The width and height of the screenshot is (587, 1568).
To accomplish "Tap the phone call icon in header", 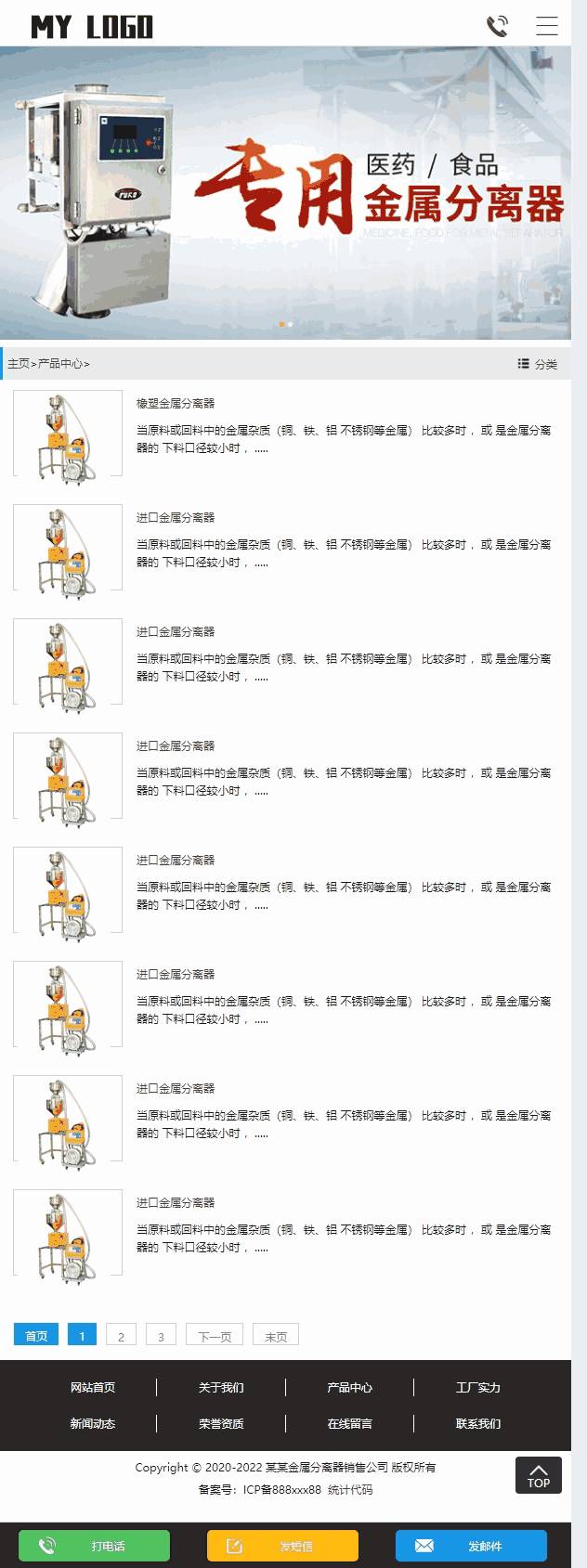I will pos(498,26).
